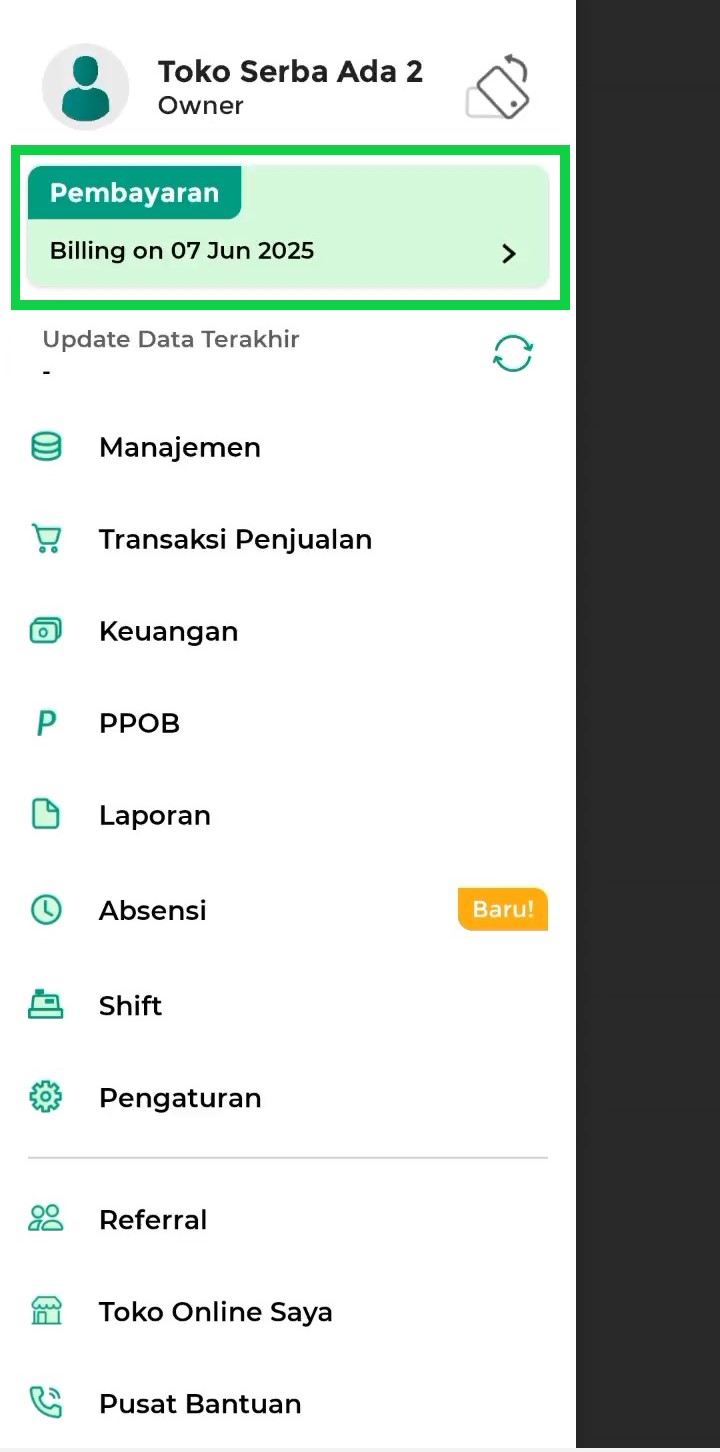The height and width of the screenshot is (1452, 720).
Task: Open the Referral page
Action: pos(288,1219)
